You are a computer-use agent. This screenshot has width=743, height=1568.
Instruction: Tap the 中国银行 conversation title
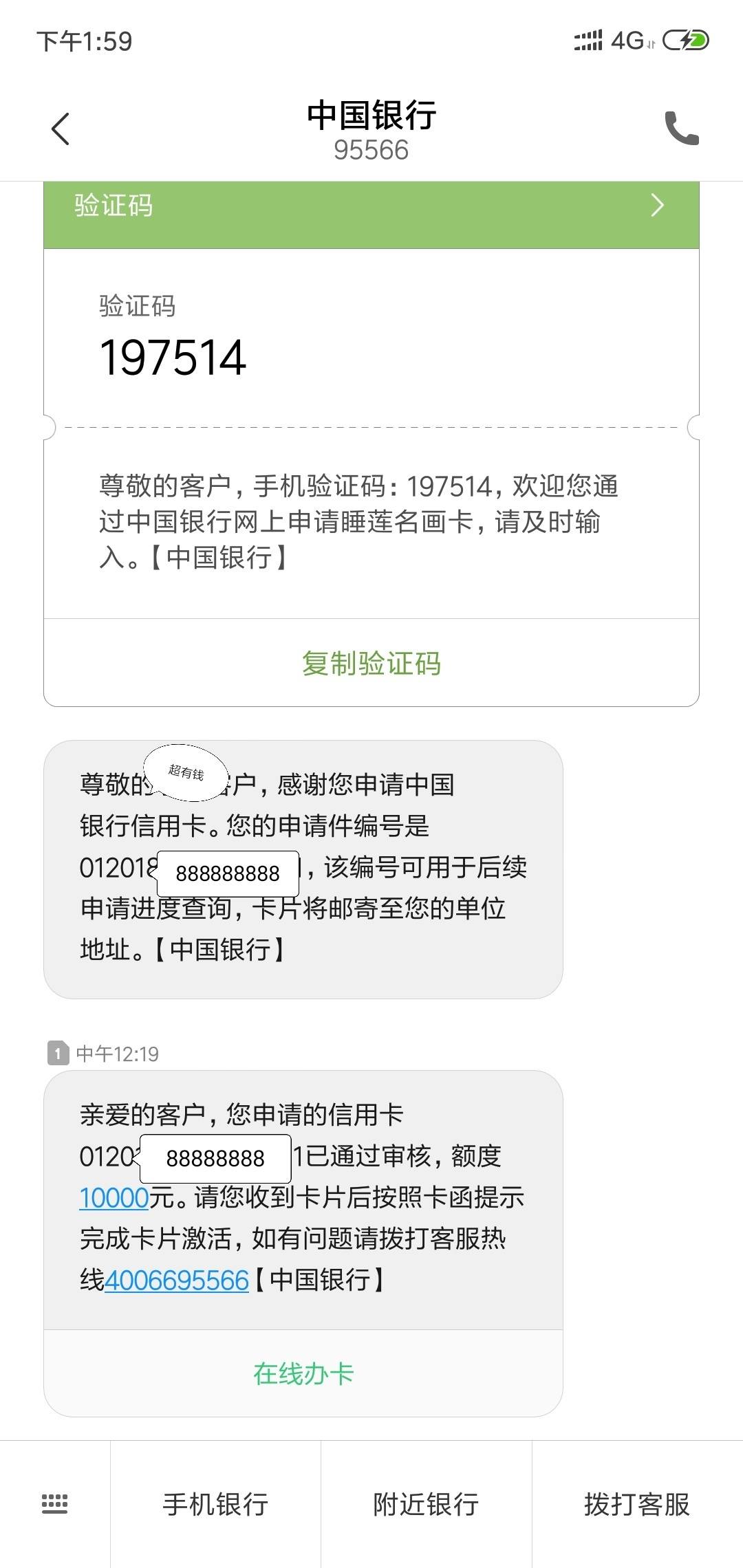[371, 116]
